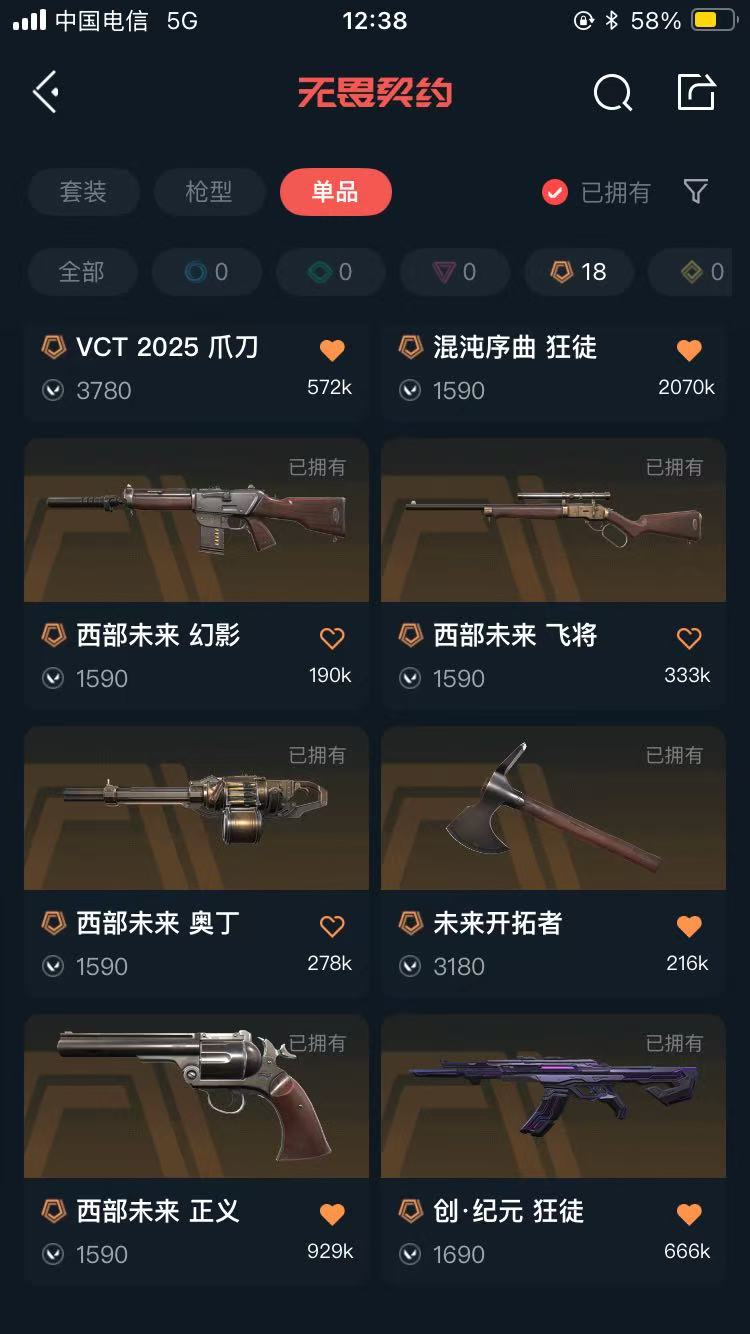
Task: Like the 西部未来 飞将 skin
Action: [x=689, y=638]
